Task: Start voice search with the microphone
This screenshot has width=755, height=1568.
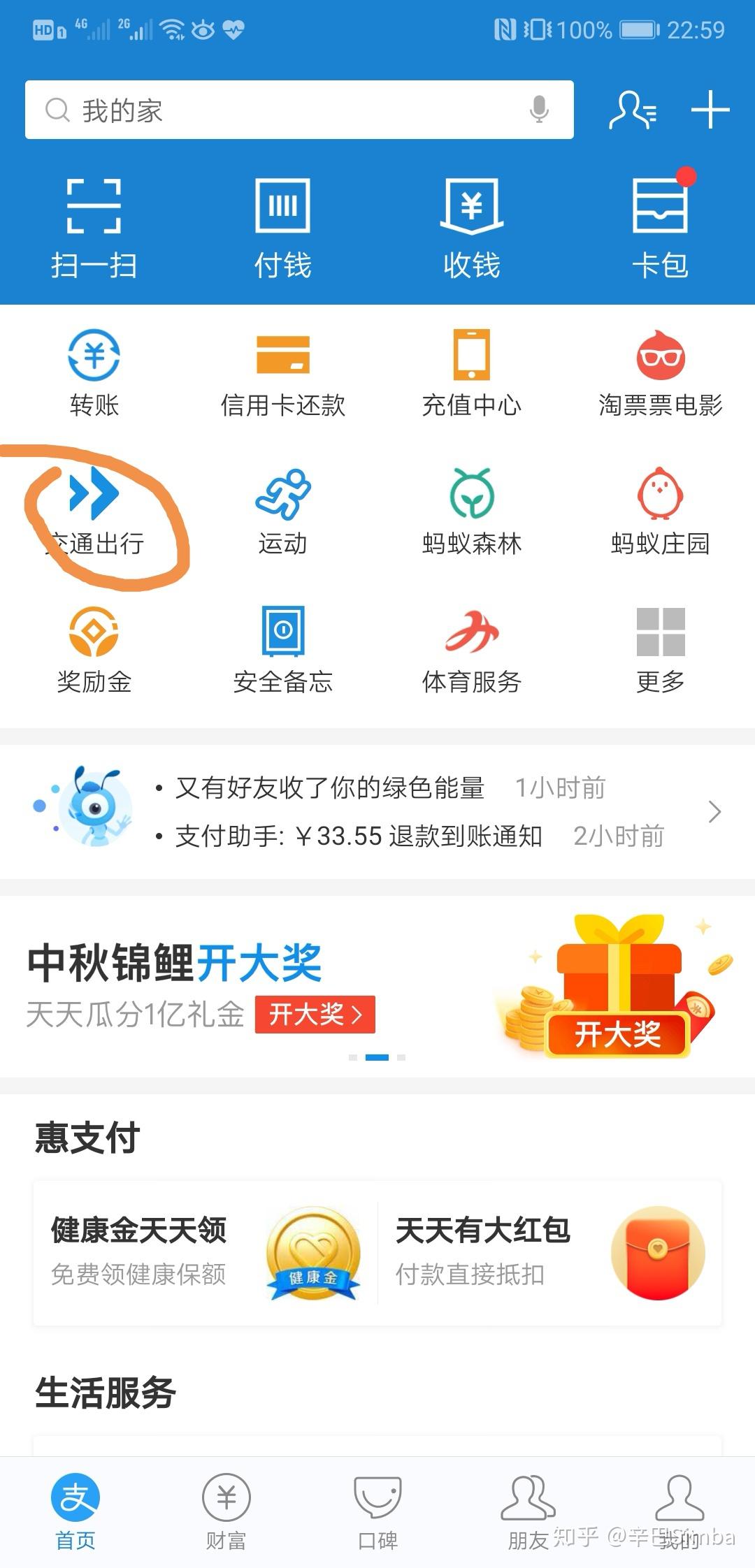Action: pyautogui.click(x=538, y=110)
